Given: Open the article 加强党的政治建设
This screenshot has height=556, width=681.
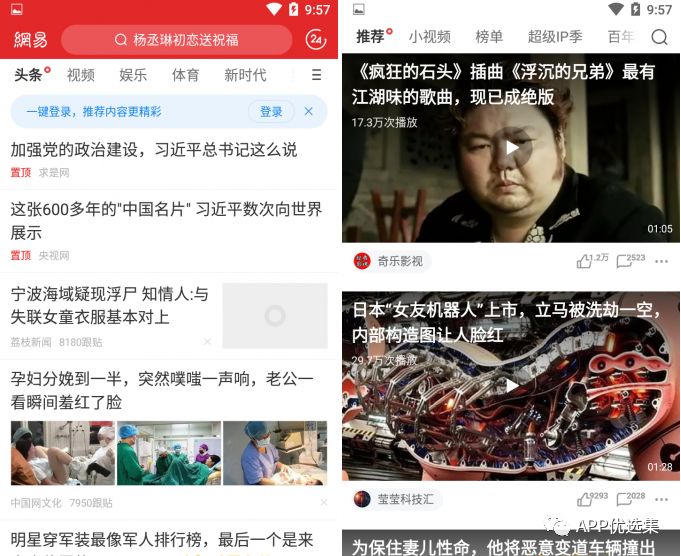Looking at the screenshot, I should (x=154, y=150).
